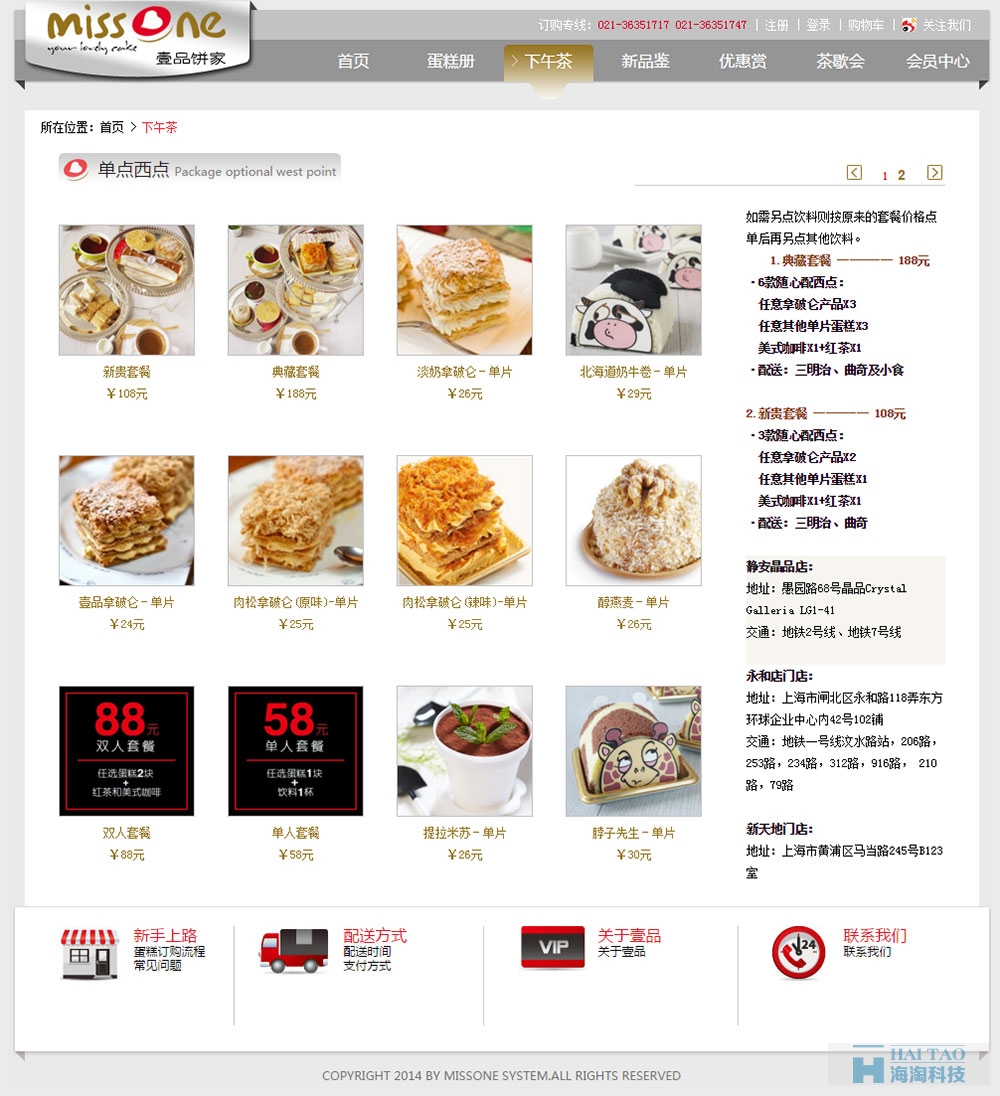Switch to the 蛋糕册 tab
The image size is (1000, 1096).
[450, 62]
